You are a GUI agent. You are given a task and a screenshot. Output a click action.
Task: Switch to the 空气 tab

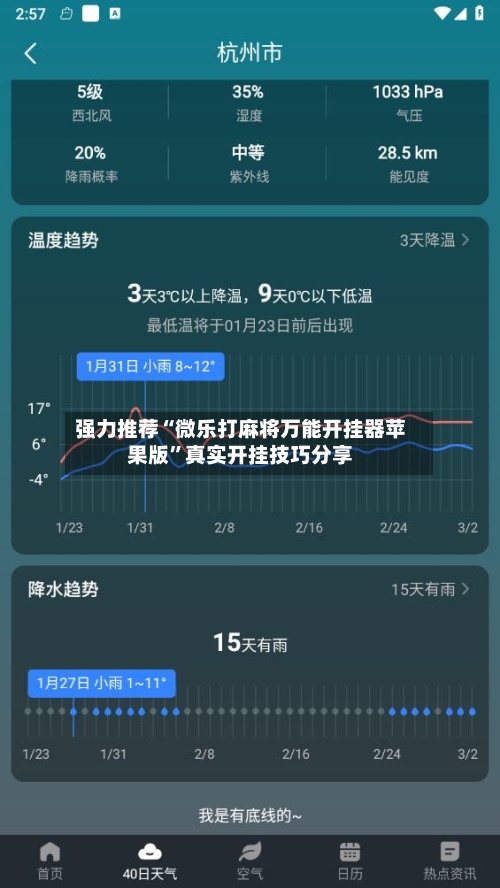pos(250,861)
